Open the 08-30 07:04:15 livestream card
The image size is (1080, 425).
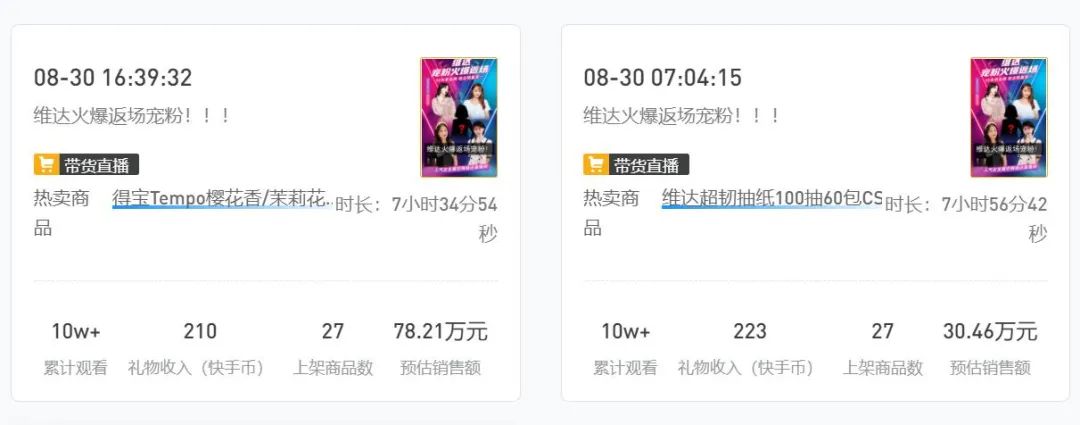[662, 78]
